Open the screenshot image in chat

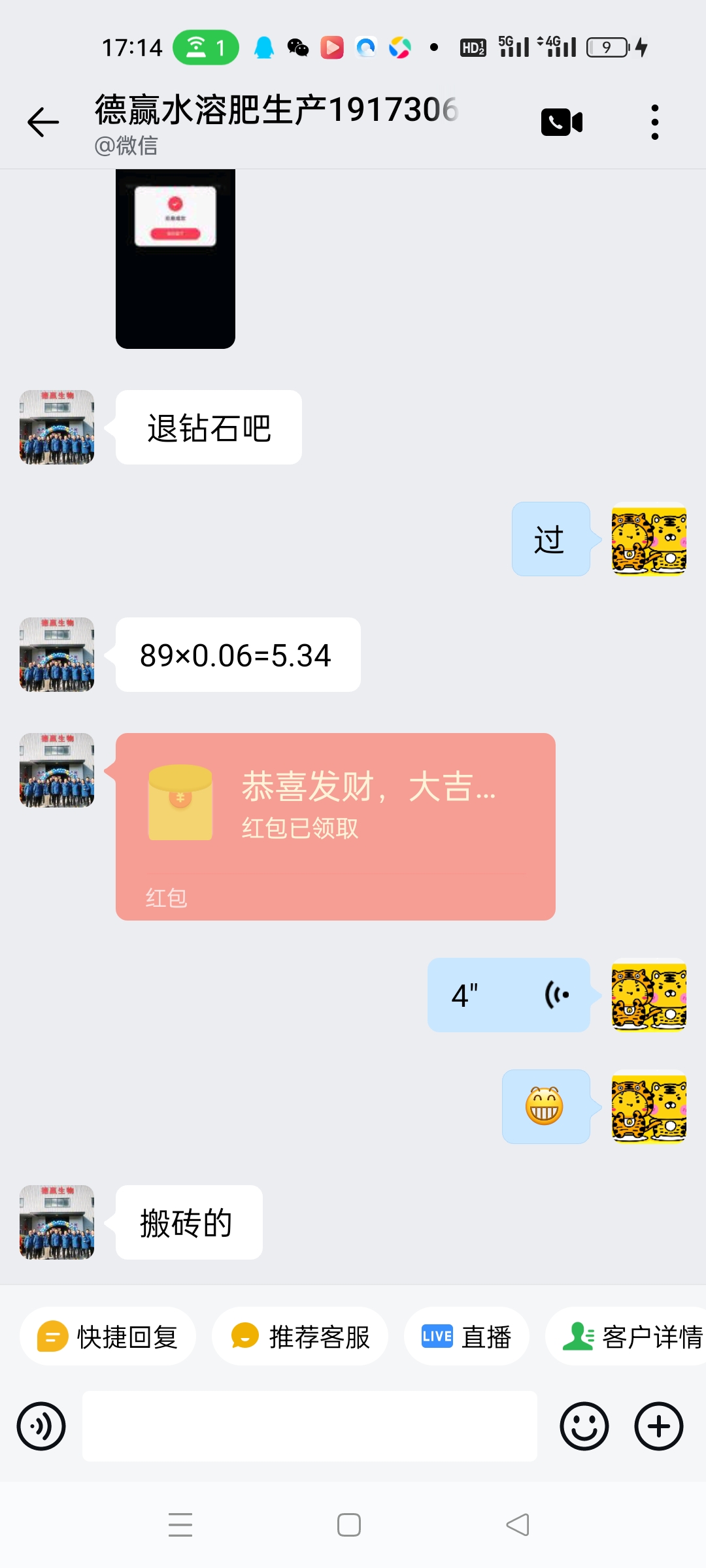coord(175,258)
